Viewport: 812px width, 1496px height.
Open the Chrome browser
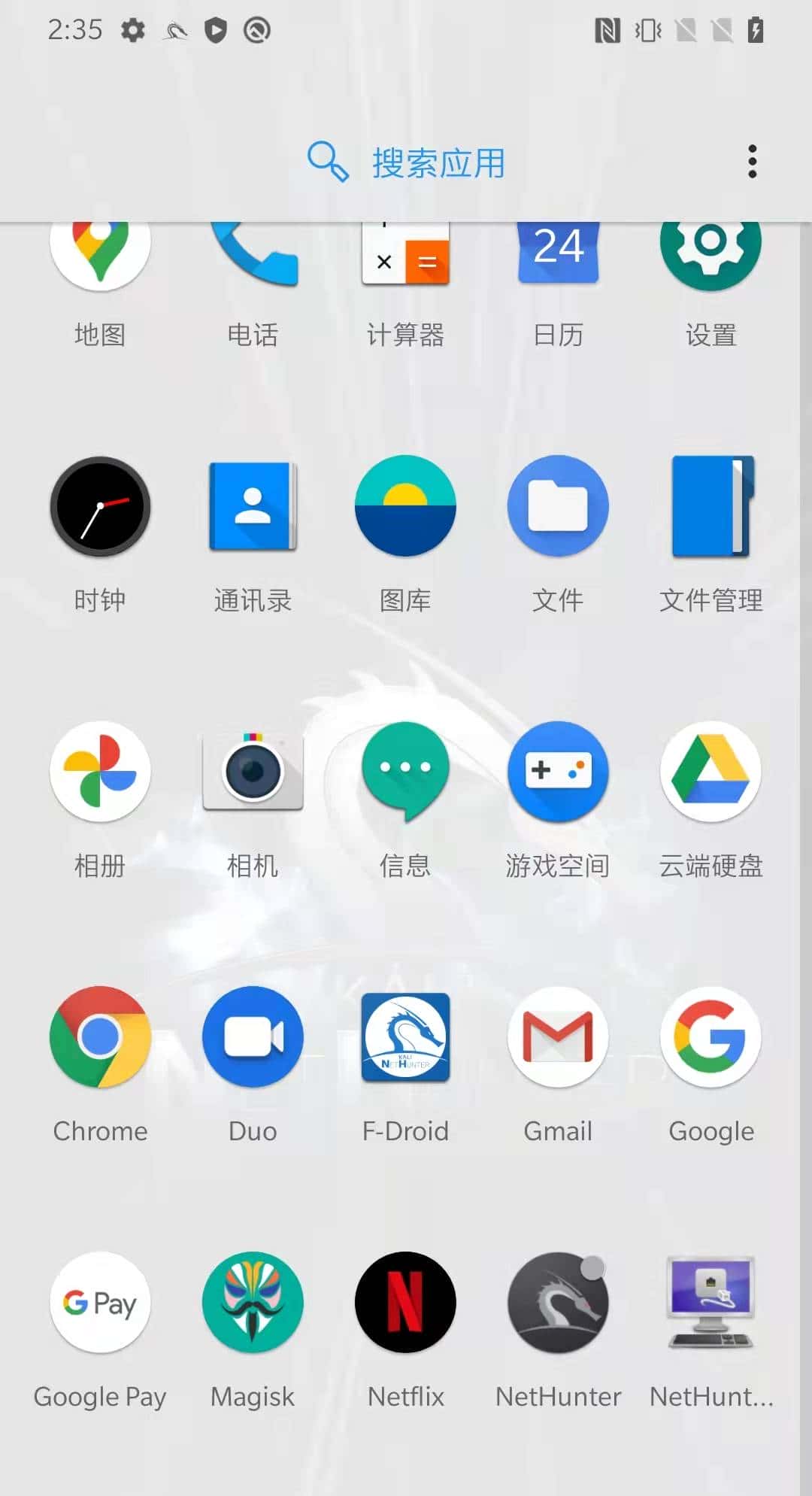click(100, 1038)
